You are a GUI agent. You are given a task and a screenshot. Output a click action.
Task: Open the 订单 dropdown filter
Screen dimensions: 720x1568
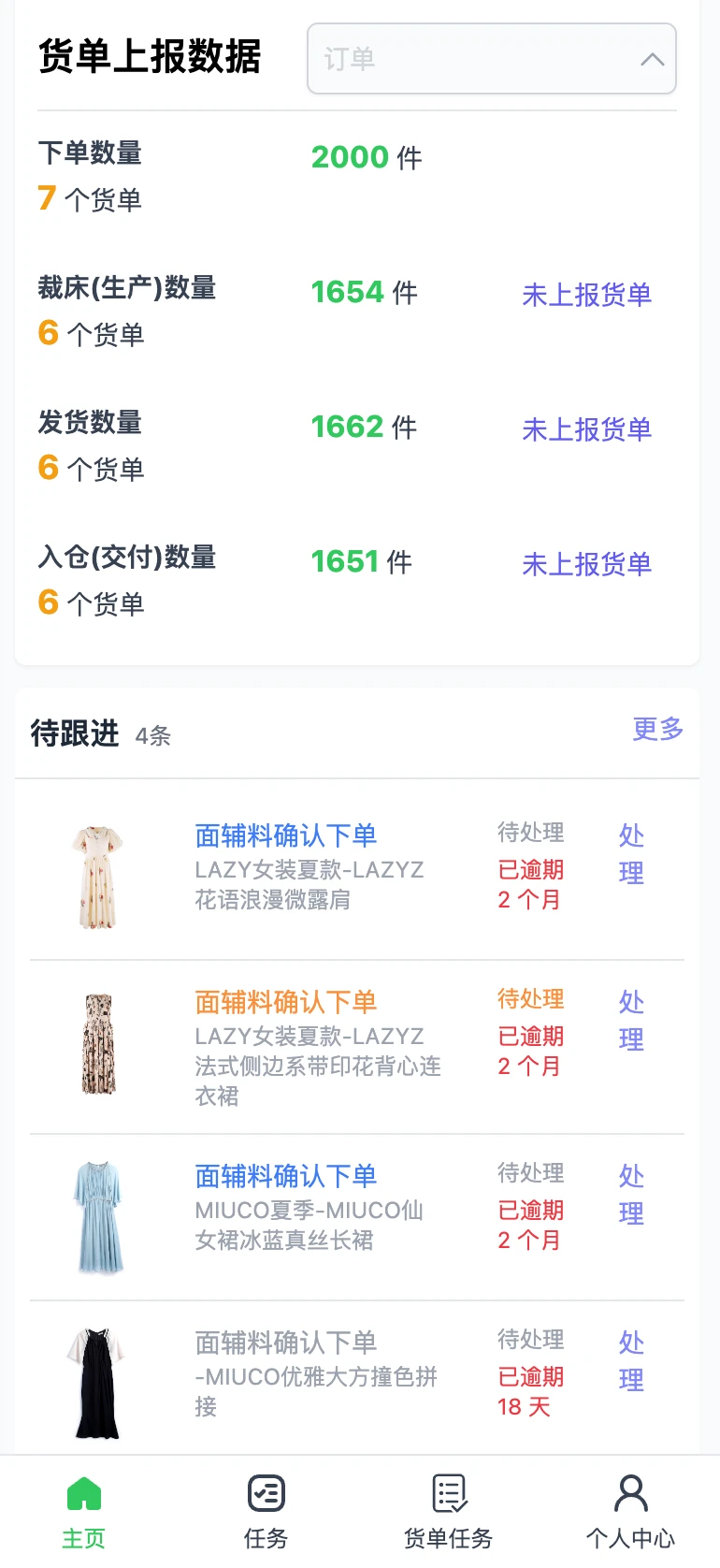pyautogui.click(x=492, y=59)
